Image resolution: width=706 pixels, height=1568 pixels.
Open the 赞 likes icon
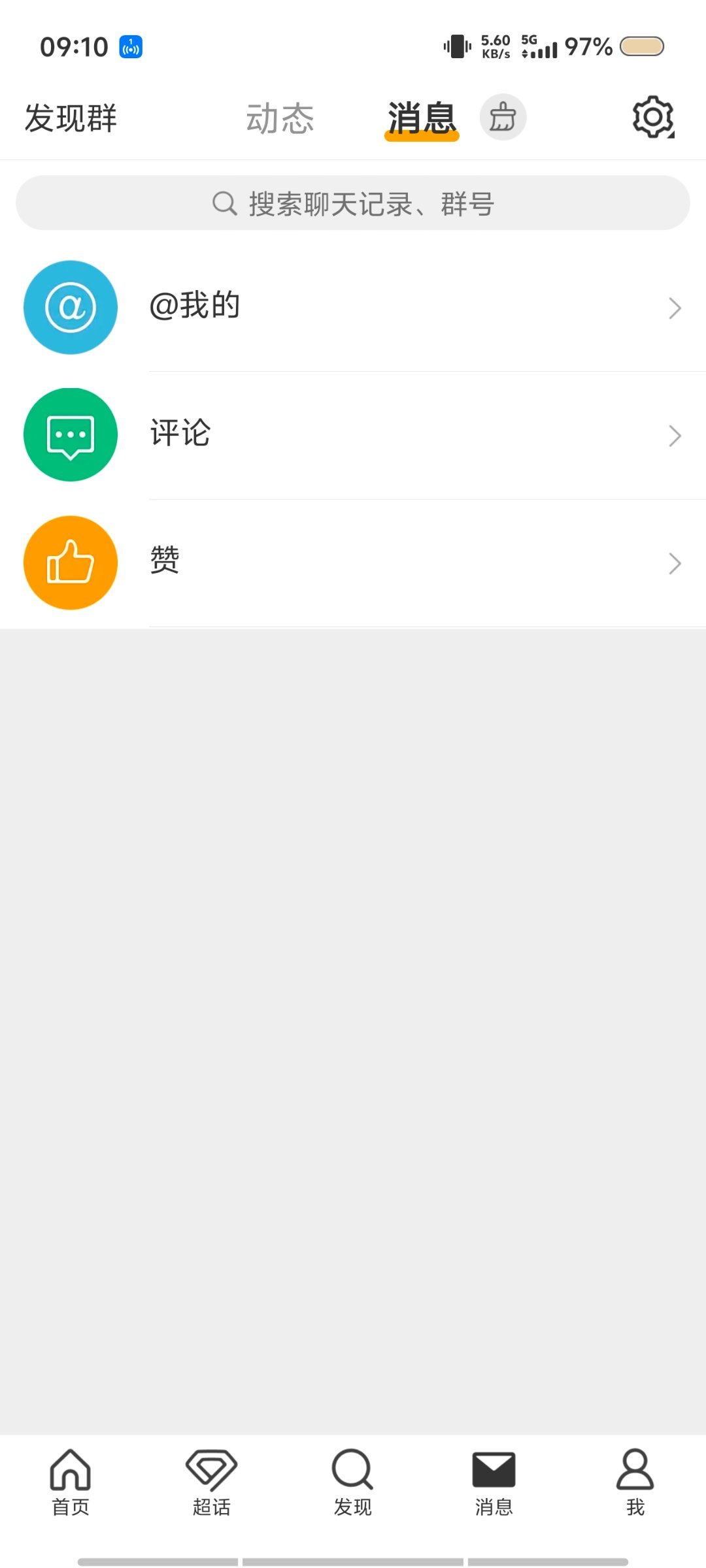click(x=70, y=562)
